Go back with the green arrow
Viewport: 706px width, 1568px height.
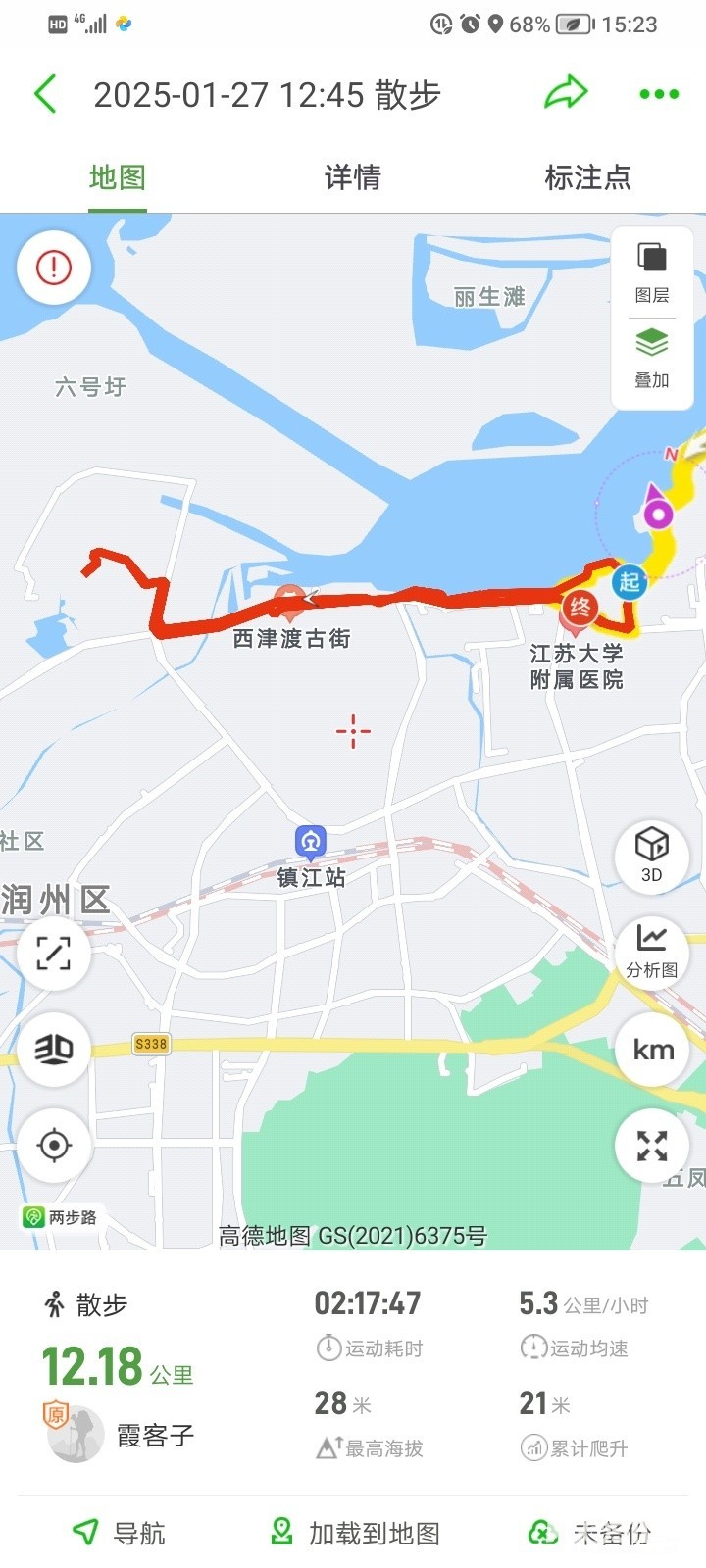coord(45,95)
